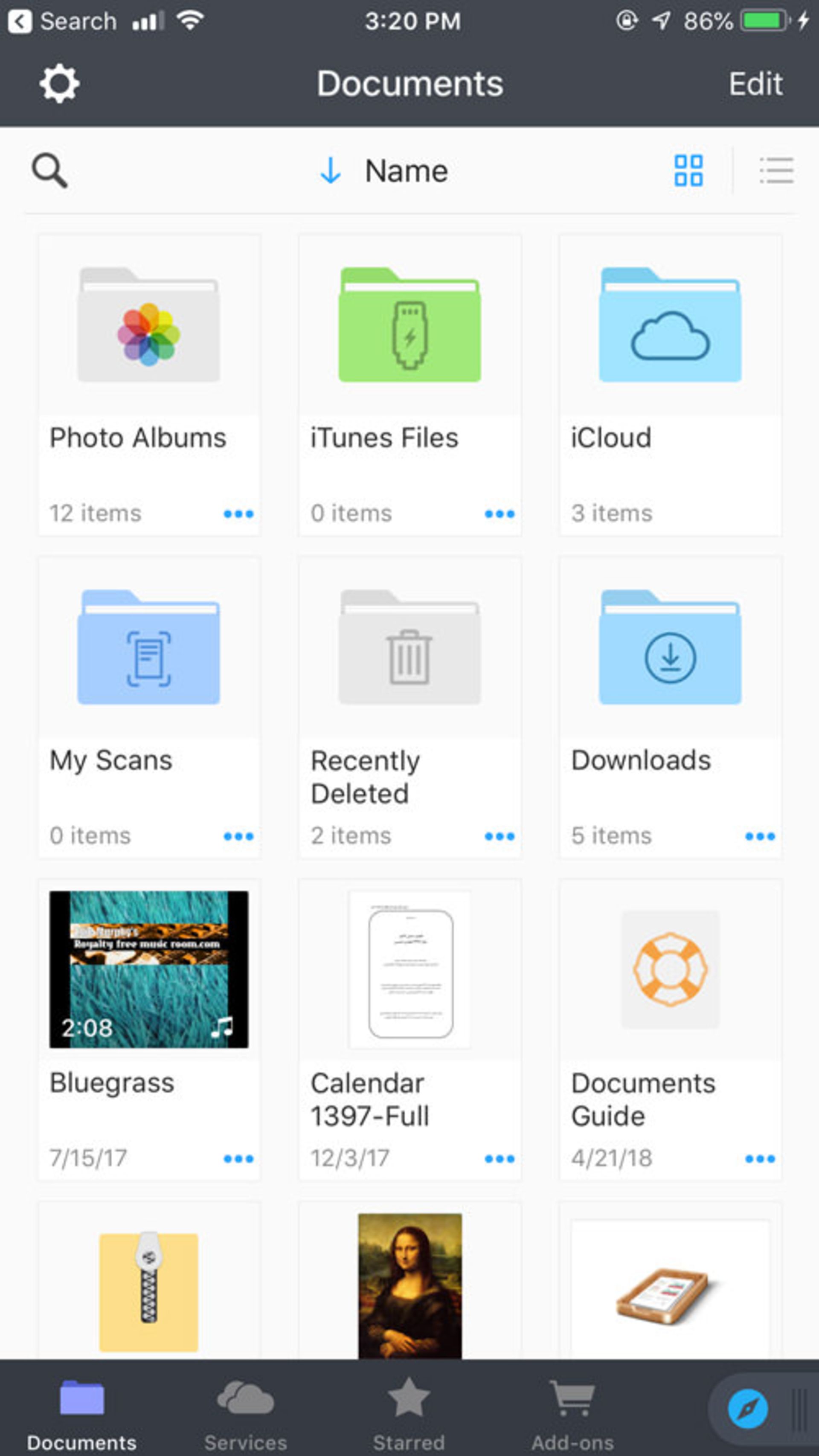
Task: Tap the Edit button
Action: [756, 84]
